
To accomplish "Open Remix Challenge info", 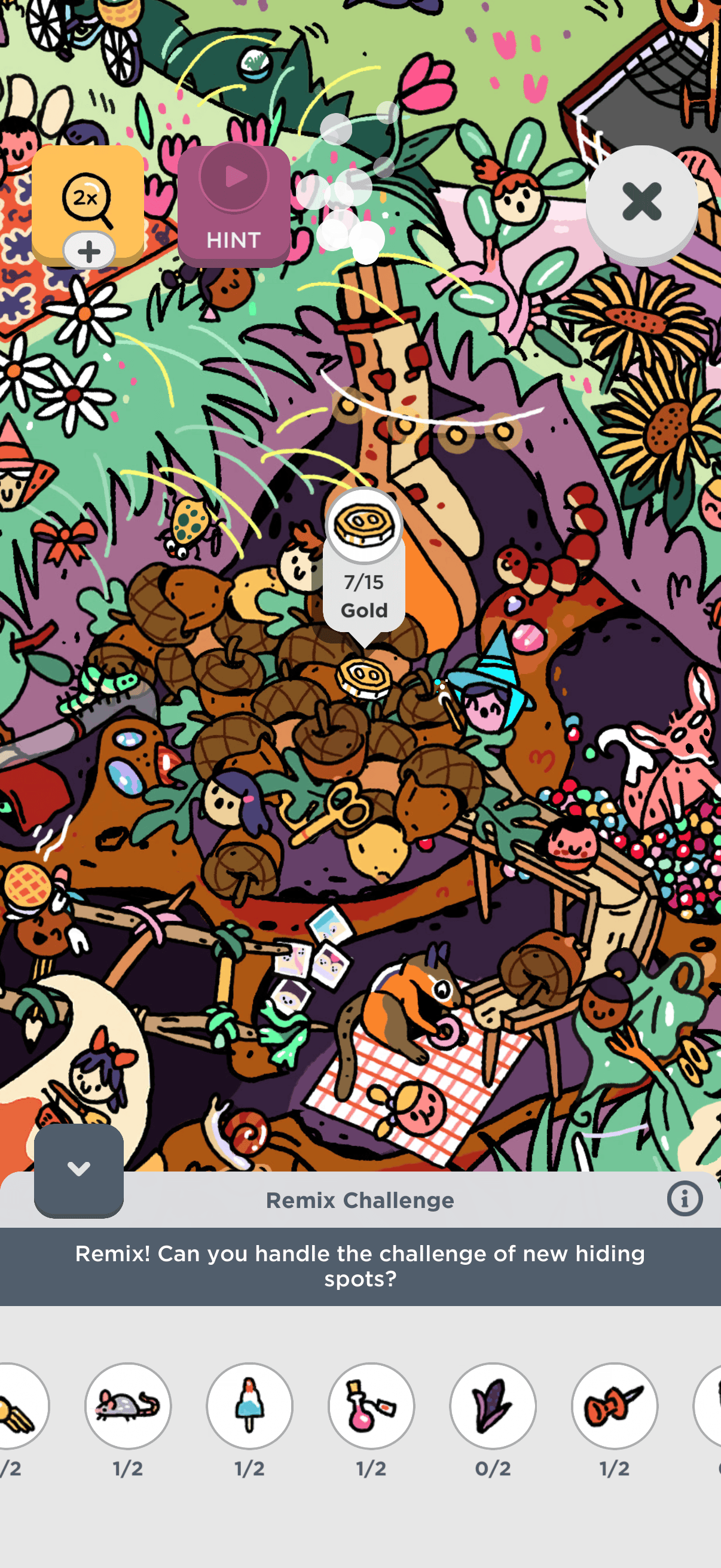I will point(685,1198).
